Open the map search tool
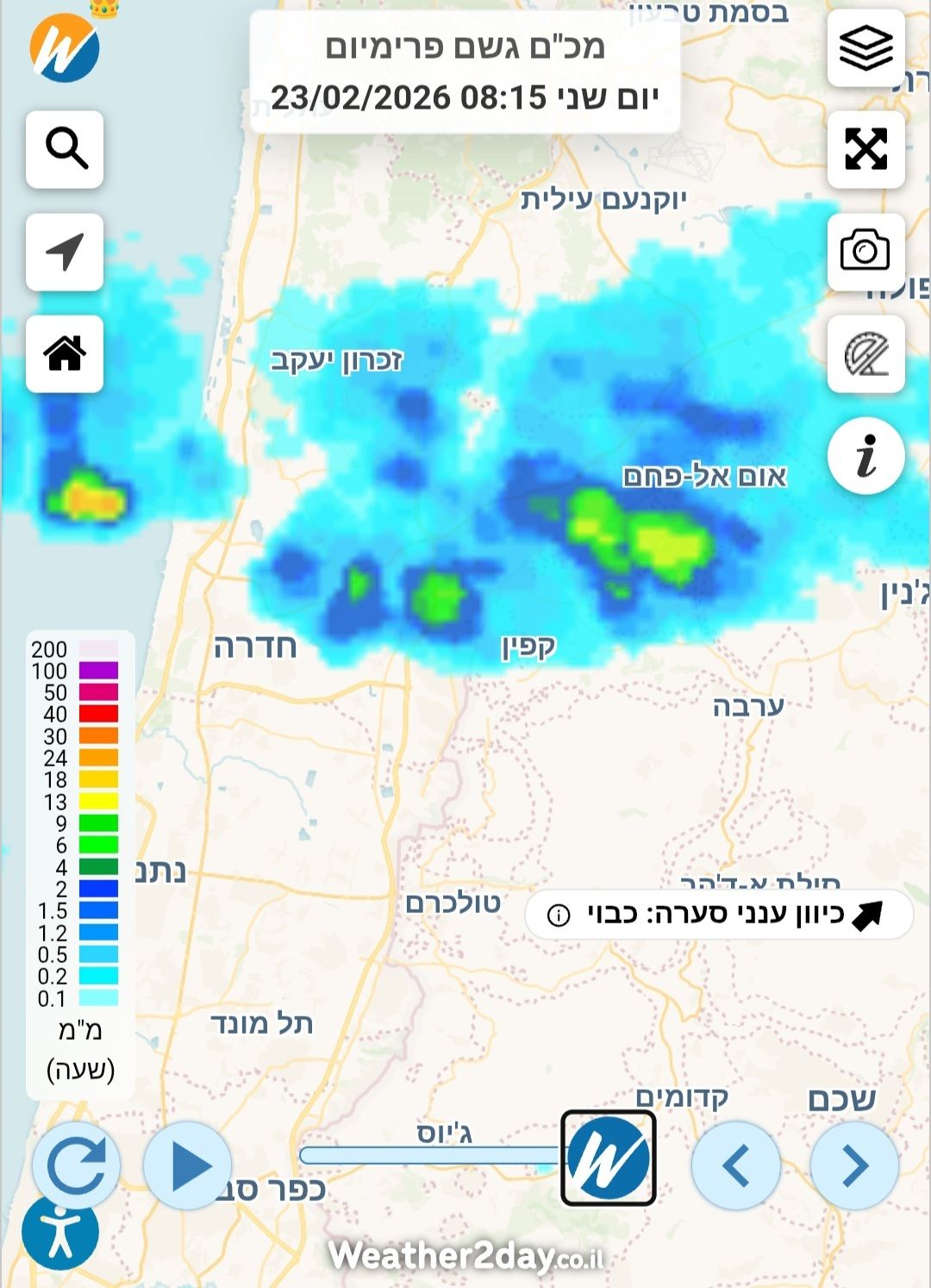This screenshot has height=1288, width=931. pyautogui.click(x=65, y=149)
